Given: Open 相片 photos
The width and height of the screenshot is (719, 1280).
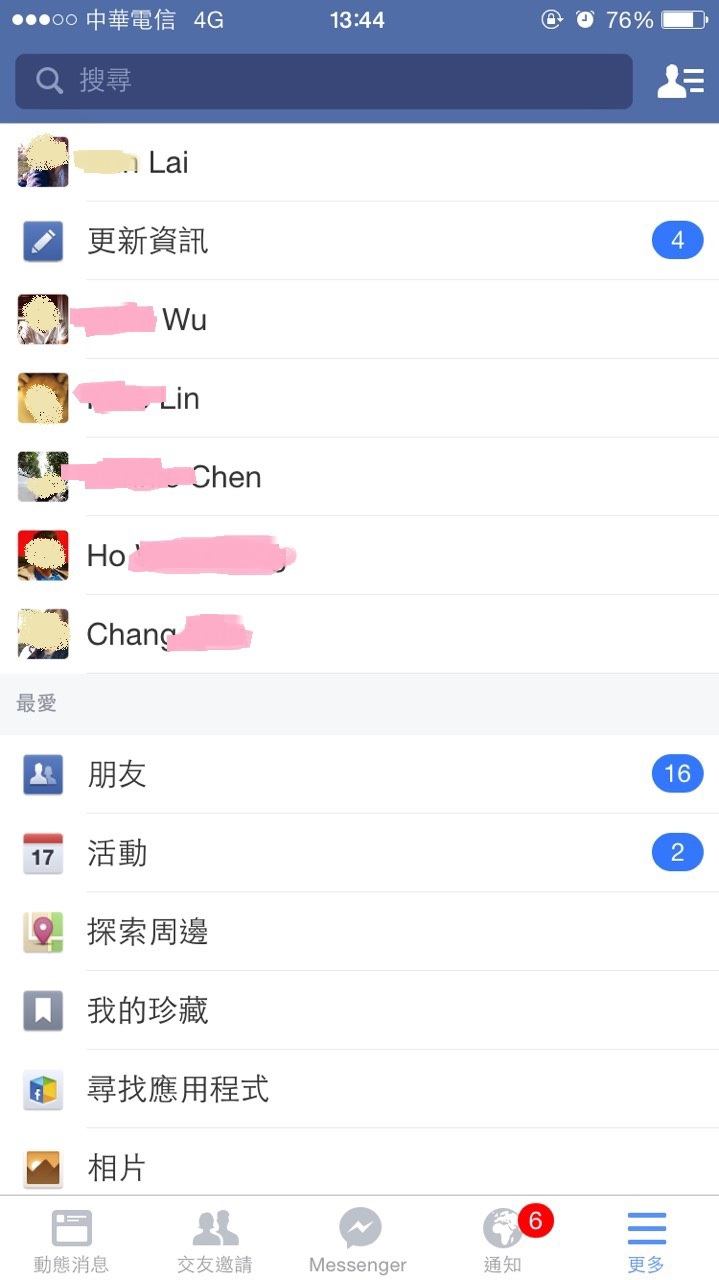Looking at the screenshot, I should [360, 1162].
